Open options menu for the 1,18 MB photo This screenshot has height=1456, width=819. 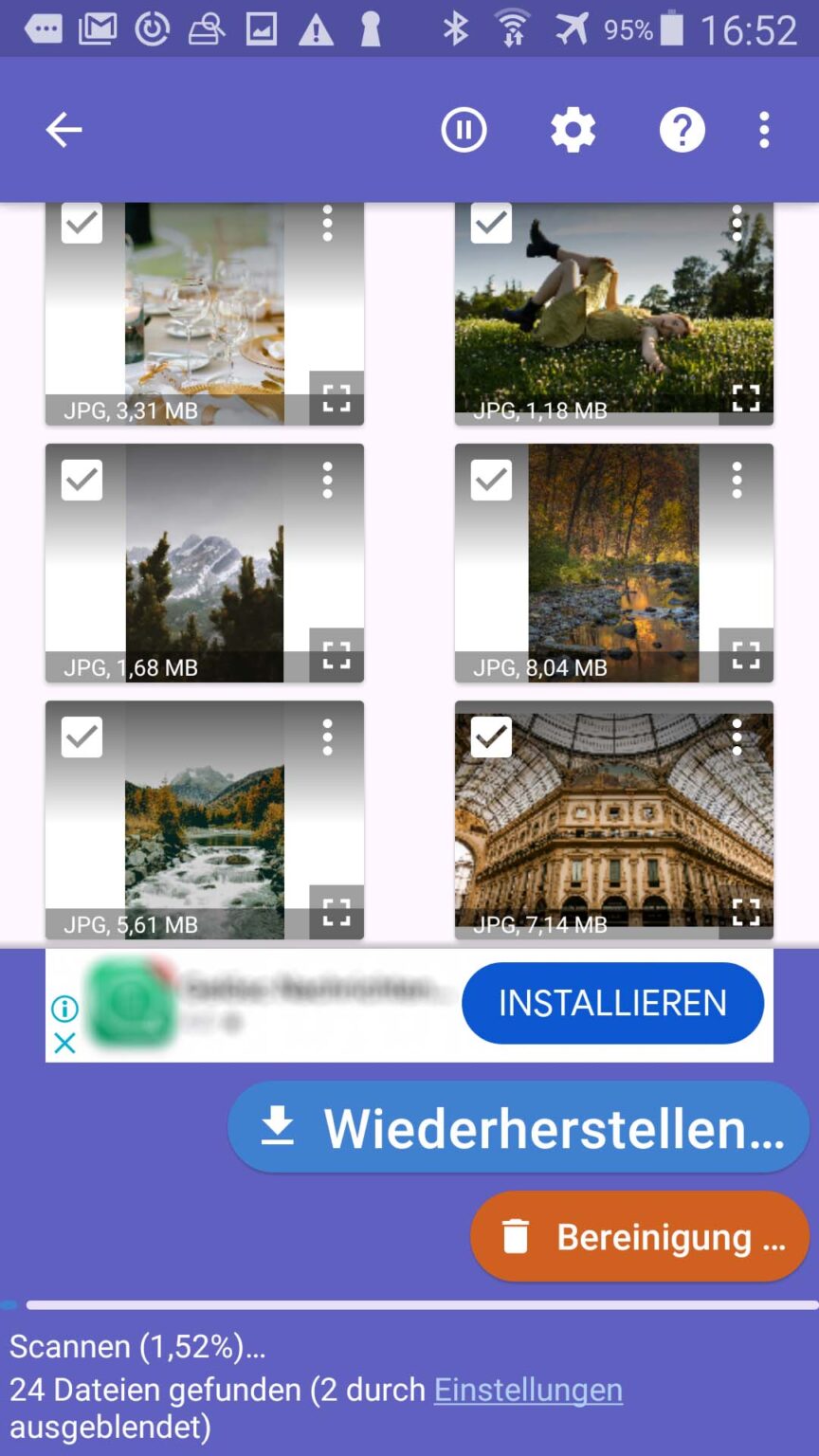coord(737,223)
